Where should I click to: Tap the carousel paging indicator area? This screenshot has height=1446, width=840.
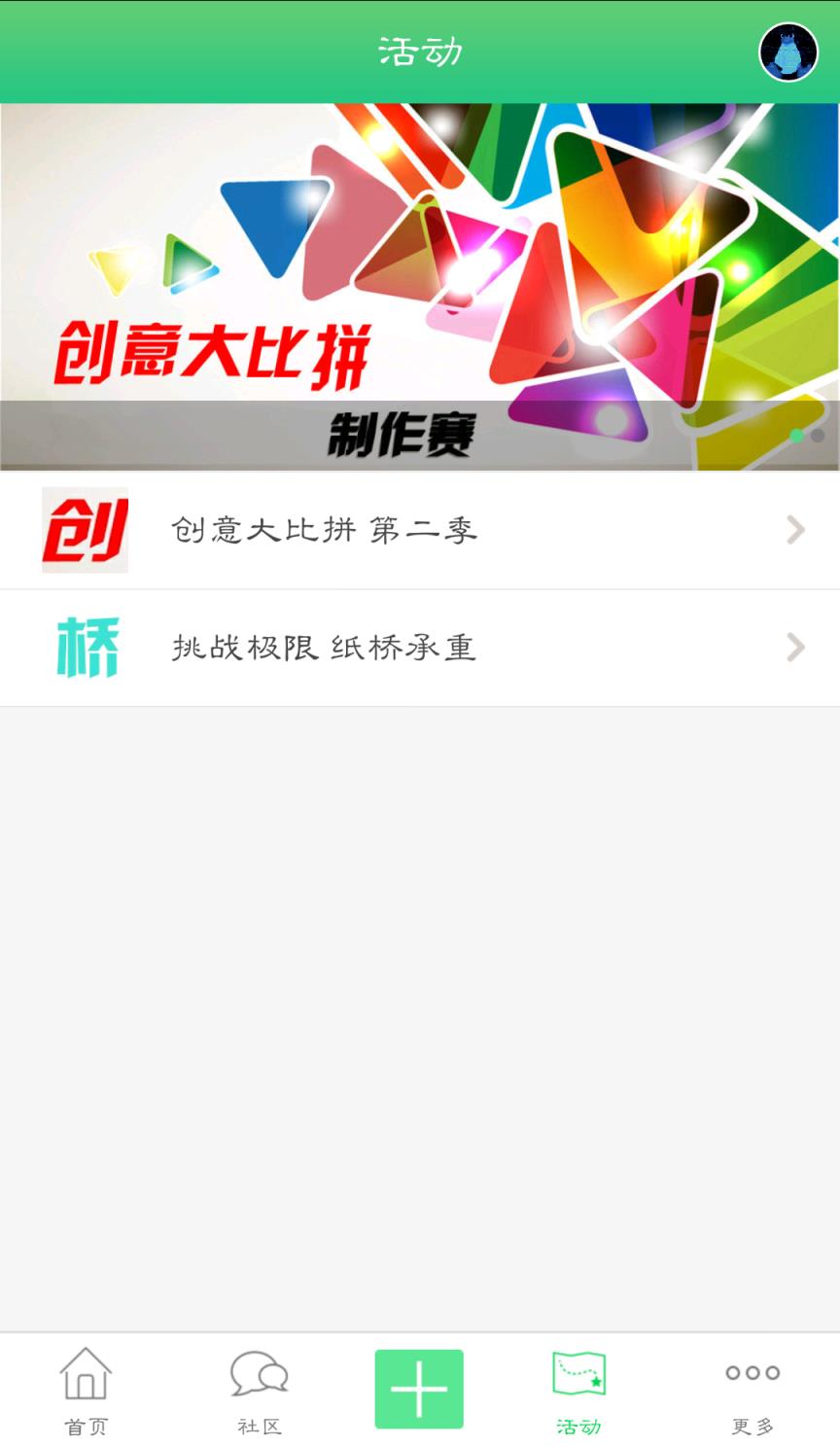[805, 438]
